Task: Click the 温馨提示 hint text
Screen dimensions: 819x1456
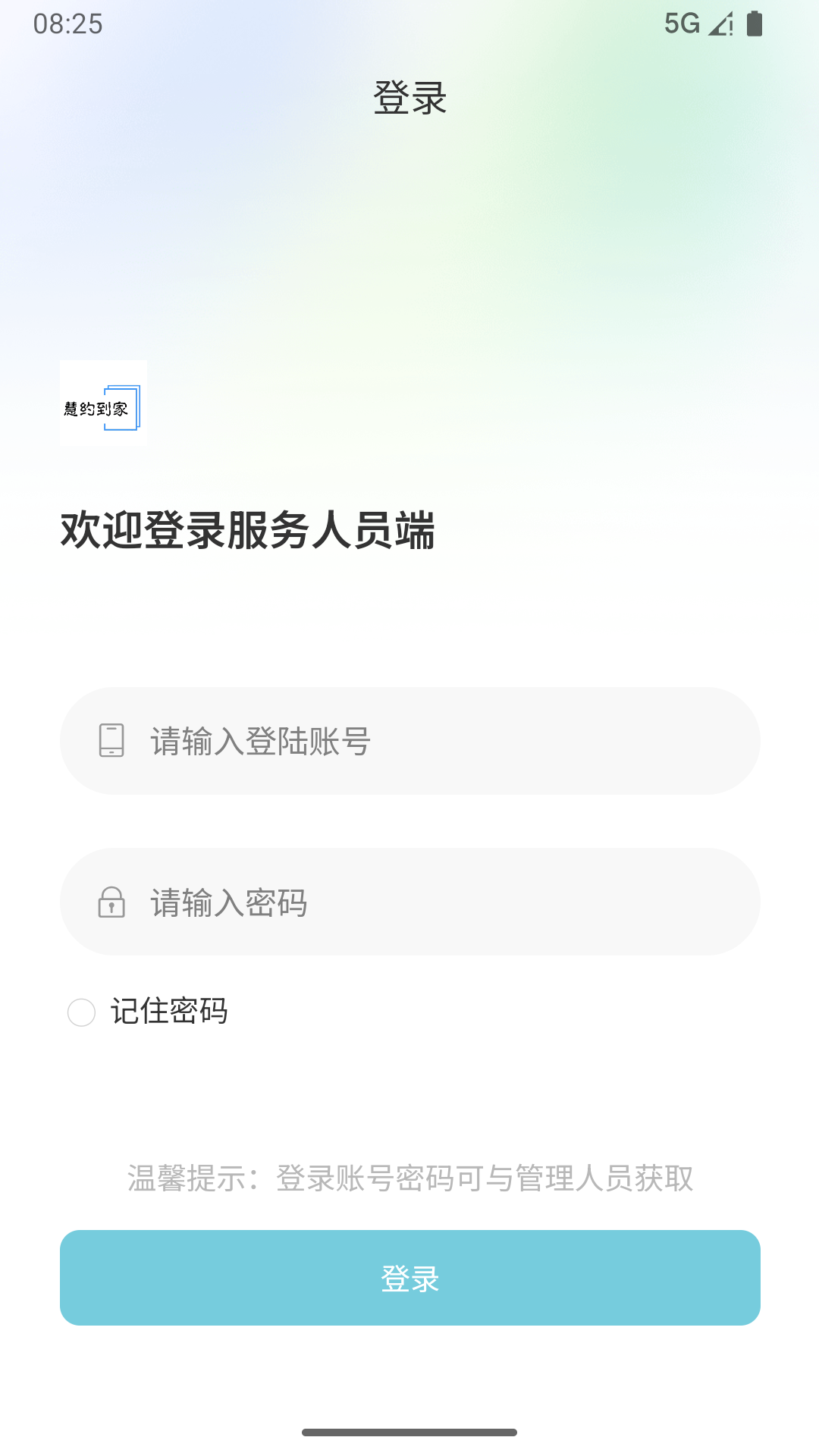Action: [x=409, y=1178]
